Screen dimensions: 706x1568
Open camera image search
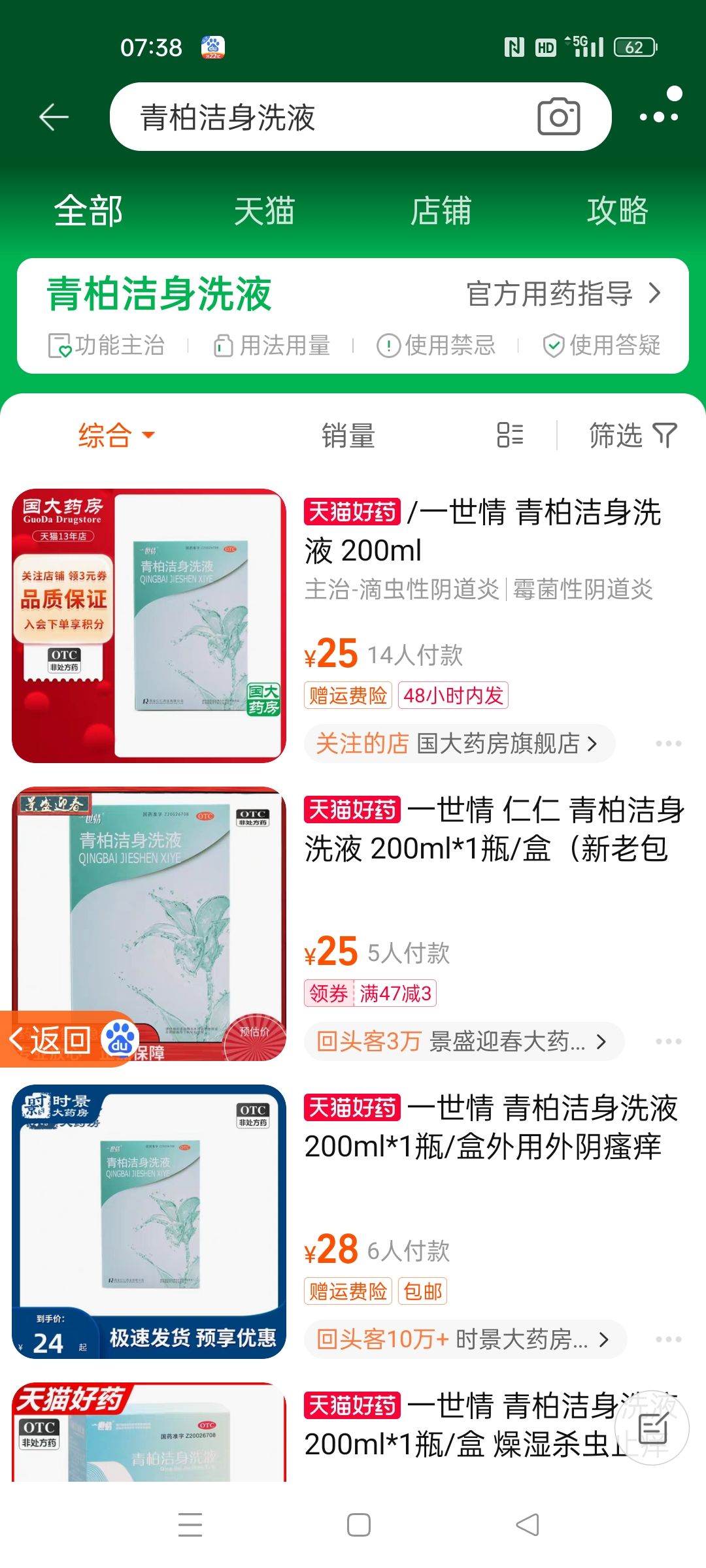(558, 118)
